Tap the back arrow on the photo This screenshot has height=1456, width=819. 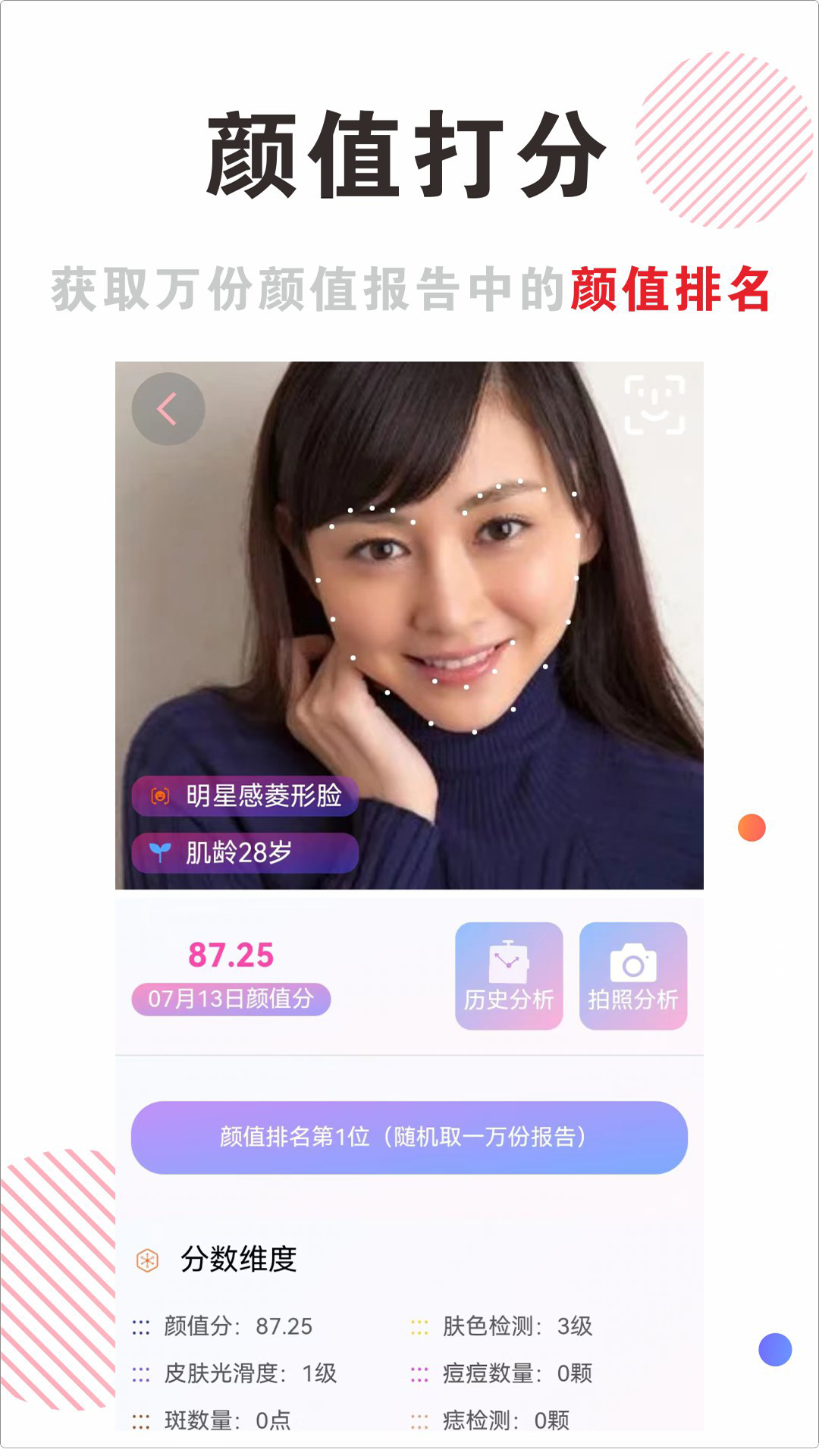point(166,407)
